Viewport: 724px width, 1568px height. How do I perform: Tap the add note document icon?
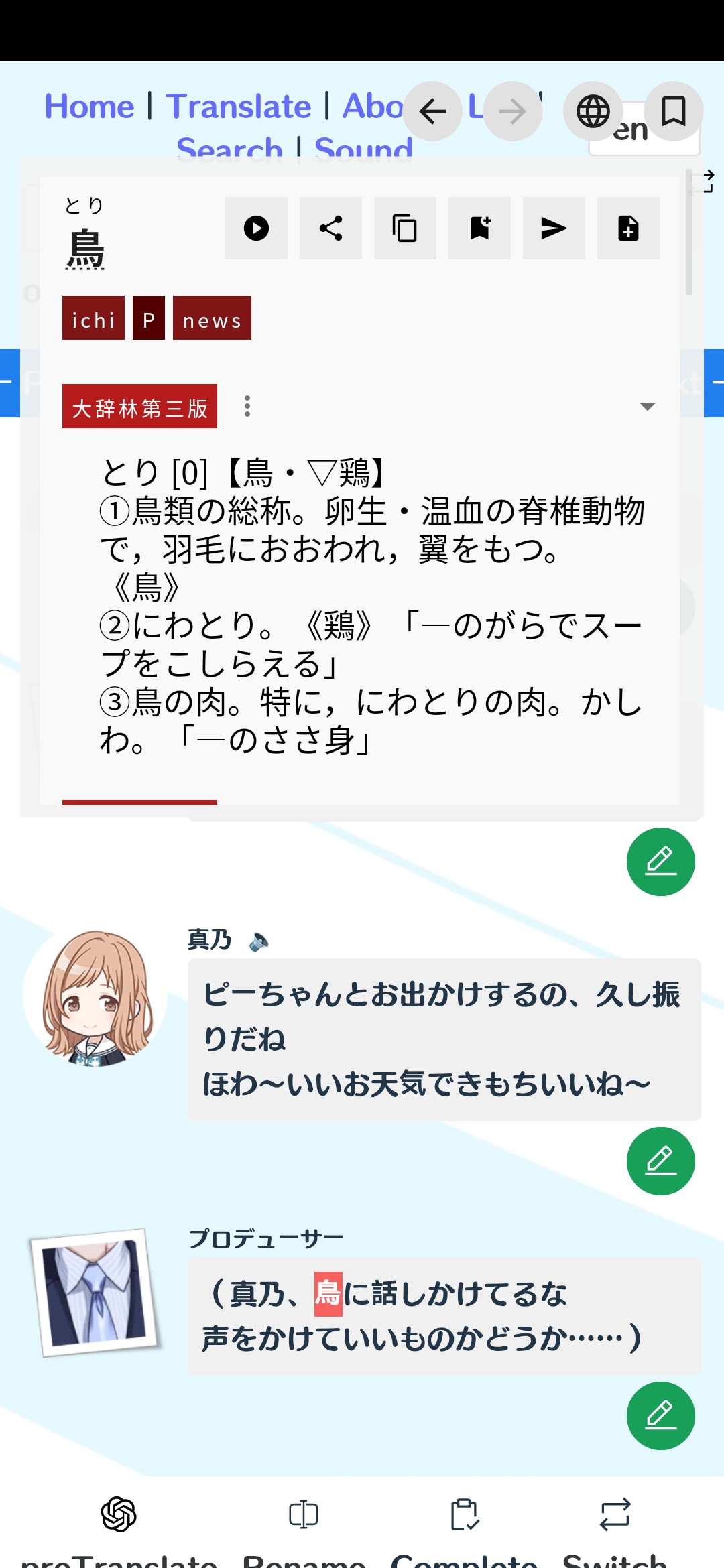coord(628,228)
